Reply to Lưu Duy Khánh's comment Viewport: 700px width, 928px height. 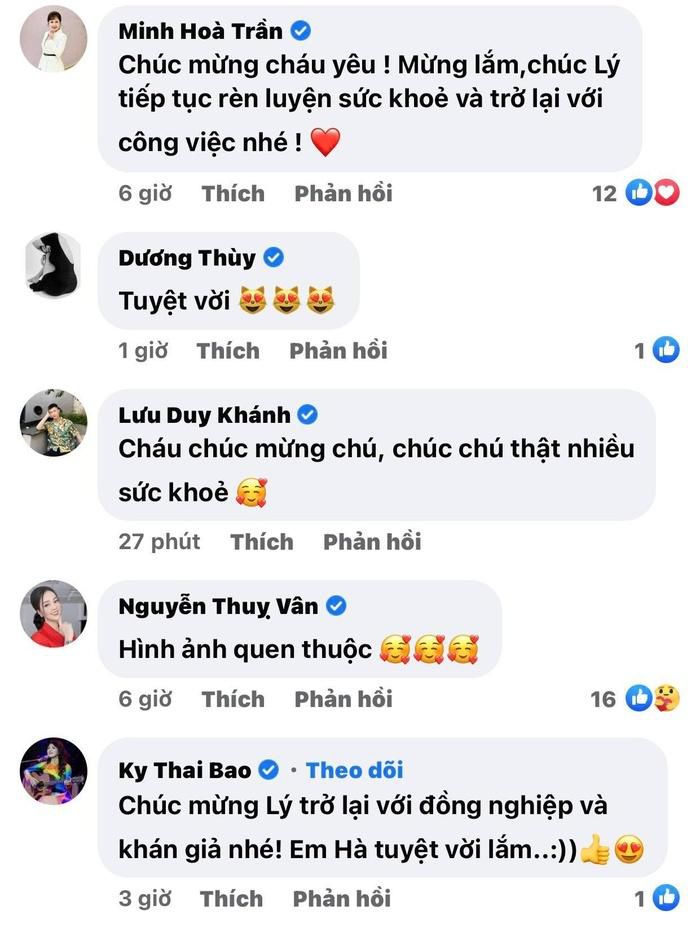coord(372,541)
